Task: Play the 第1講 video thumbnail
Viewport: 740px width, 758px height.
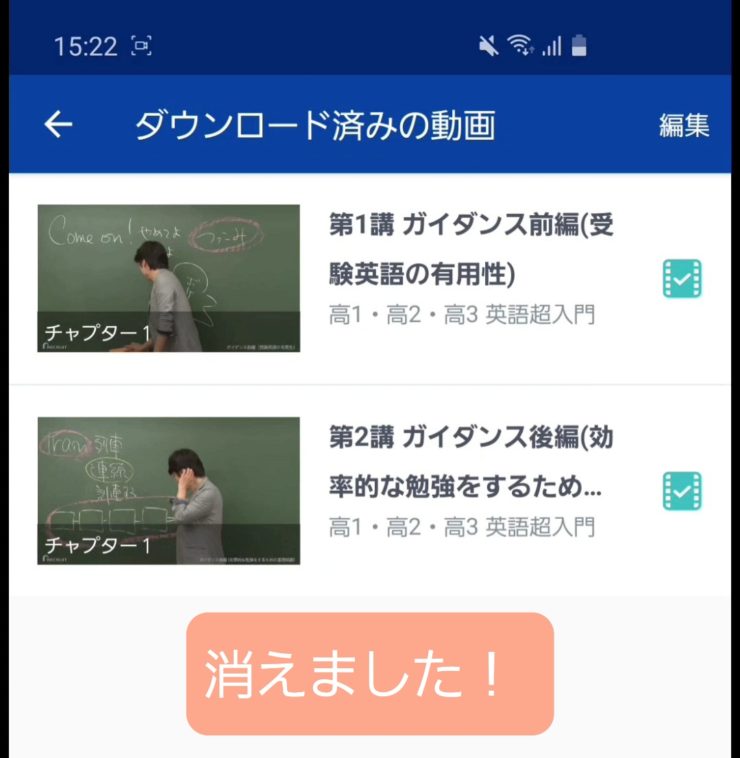Action: [168, 278]
